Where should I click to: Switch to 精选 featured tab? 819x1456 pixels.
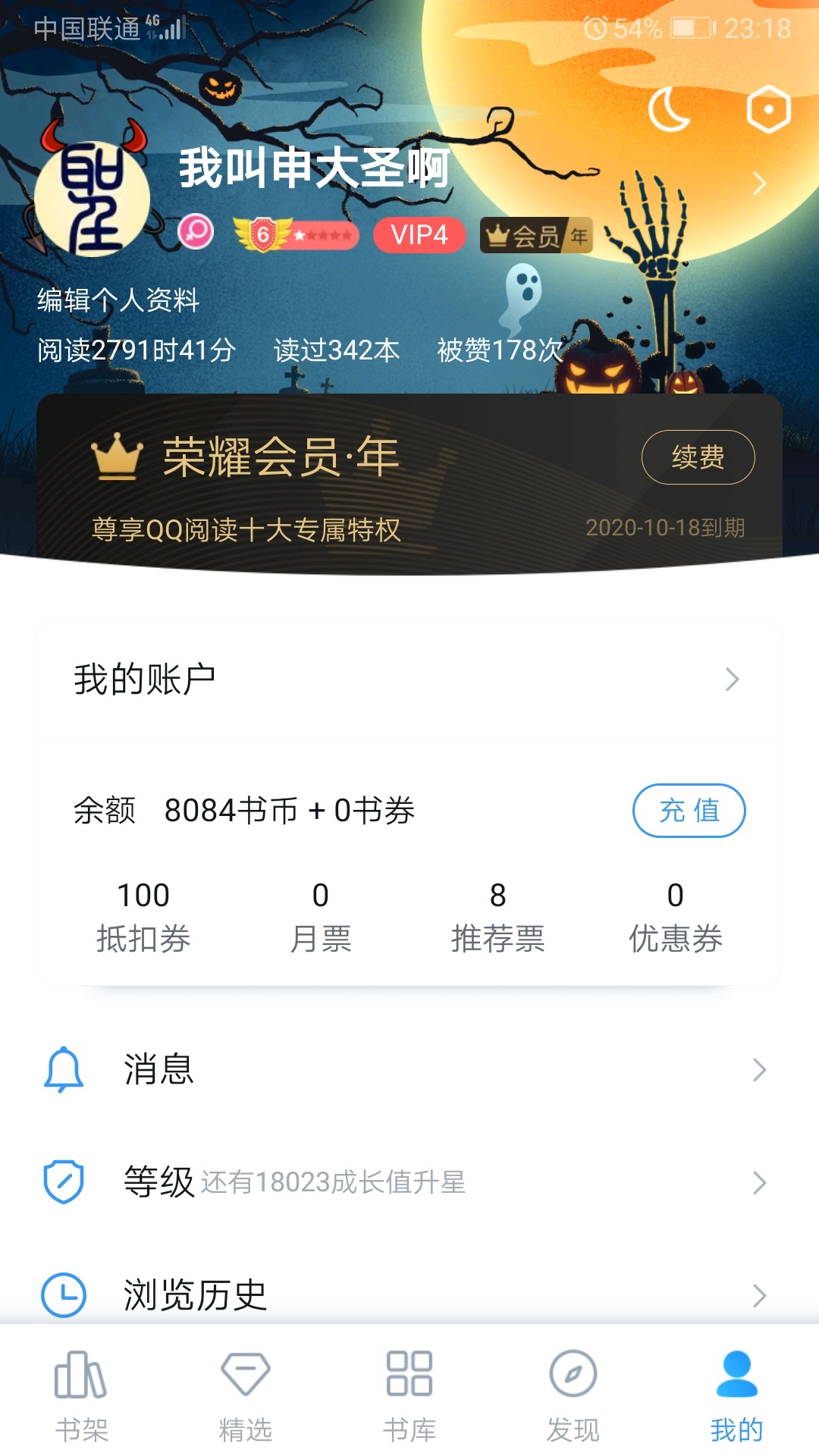click(246, 1395)
